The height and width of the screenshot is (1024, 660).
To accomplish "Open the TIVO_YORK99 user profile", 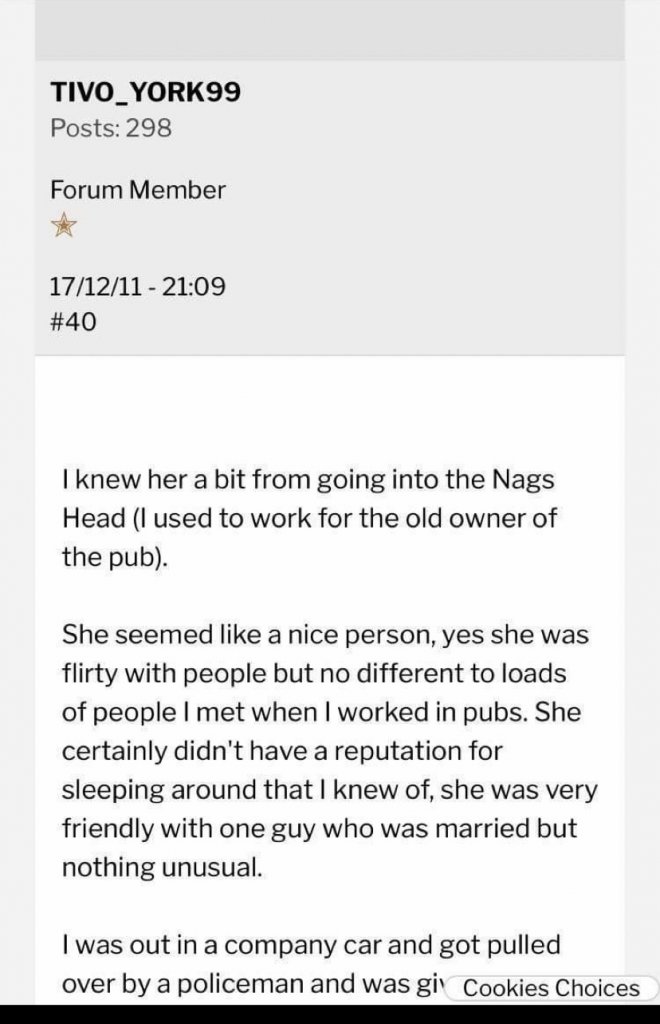I will click(145, 93).
